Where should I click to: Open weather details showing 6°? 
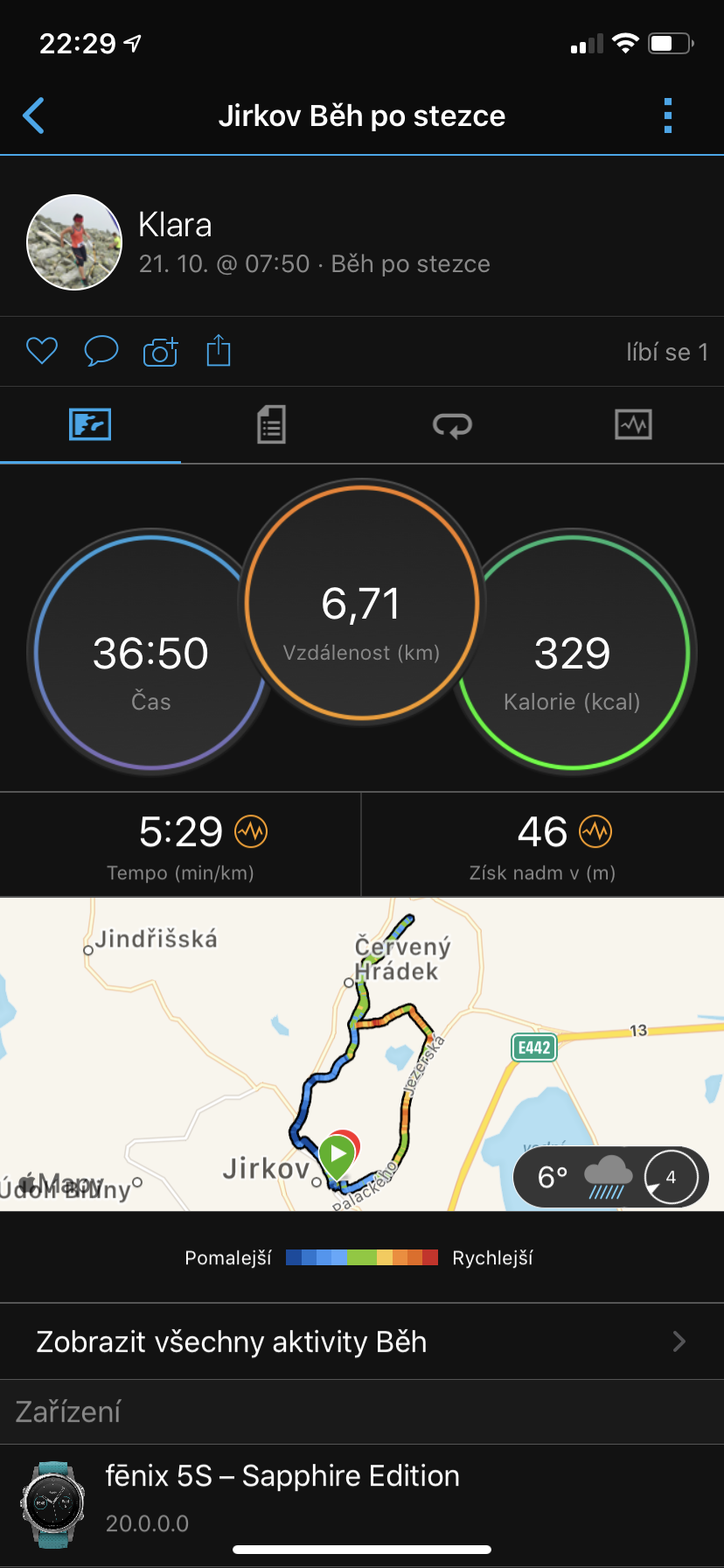tap(610, 1177)
